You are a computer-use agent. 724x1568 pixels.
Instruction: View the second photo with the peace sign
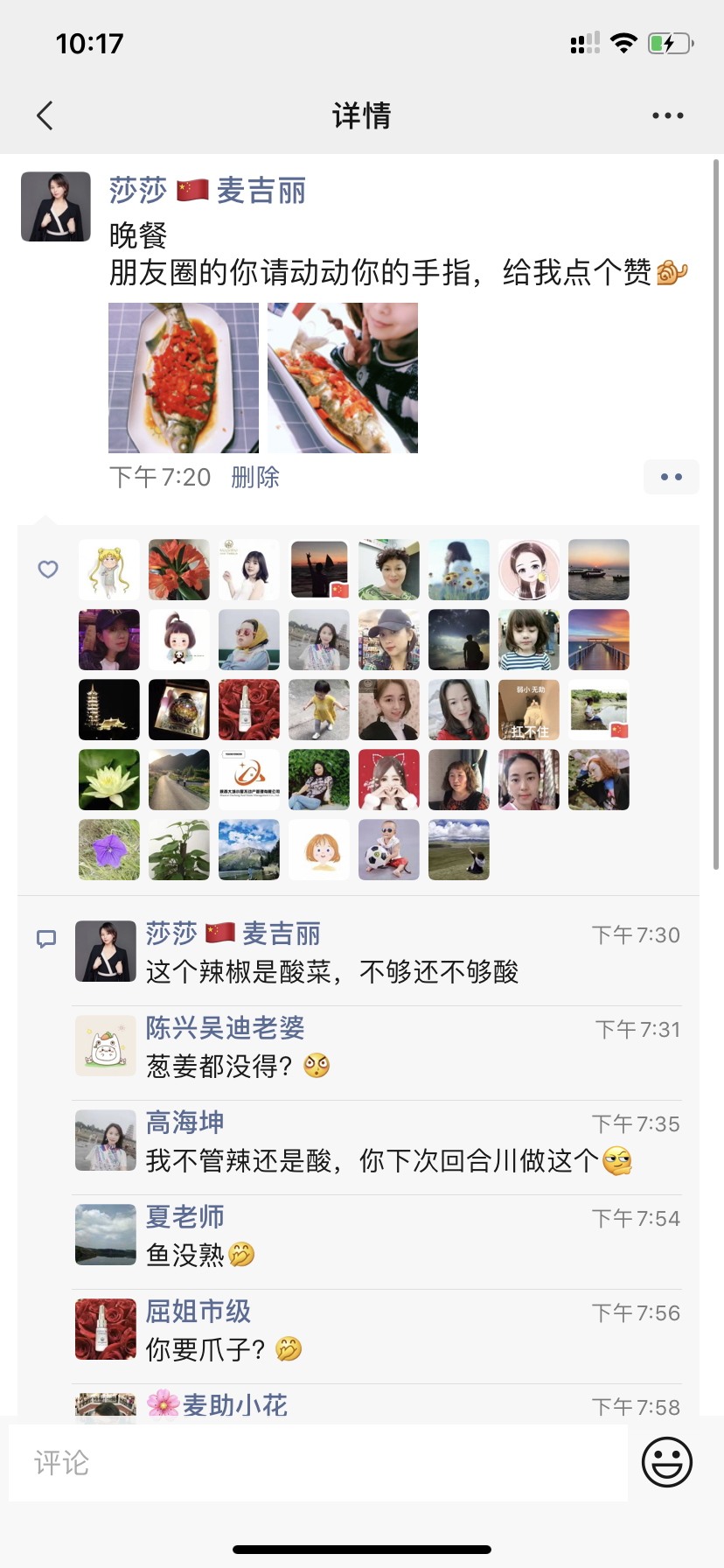(343, 378)
